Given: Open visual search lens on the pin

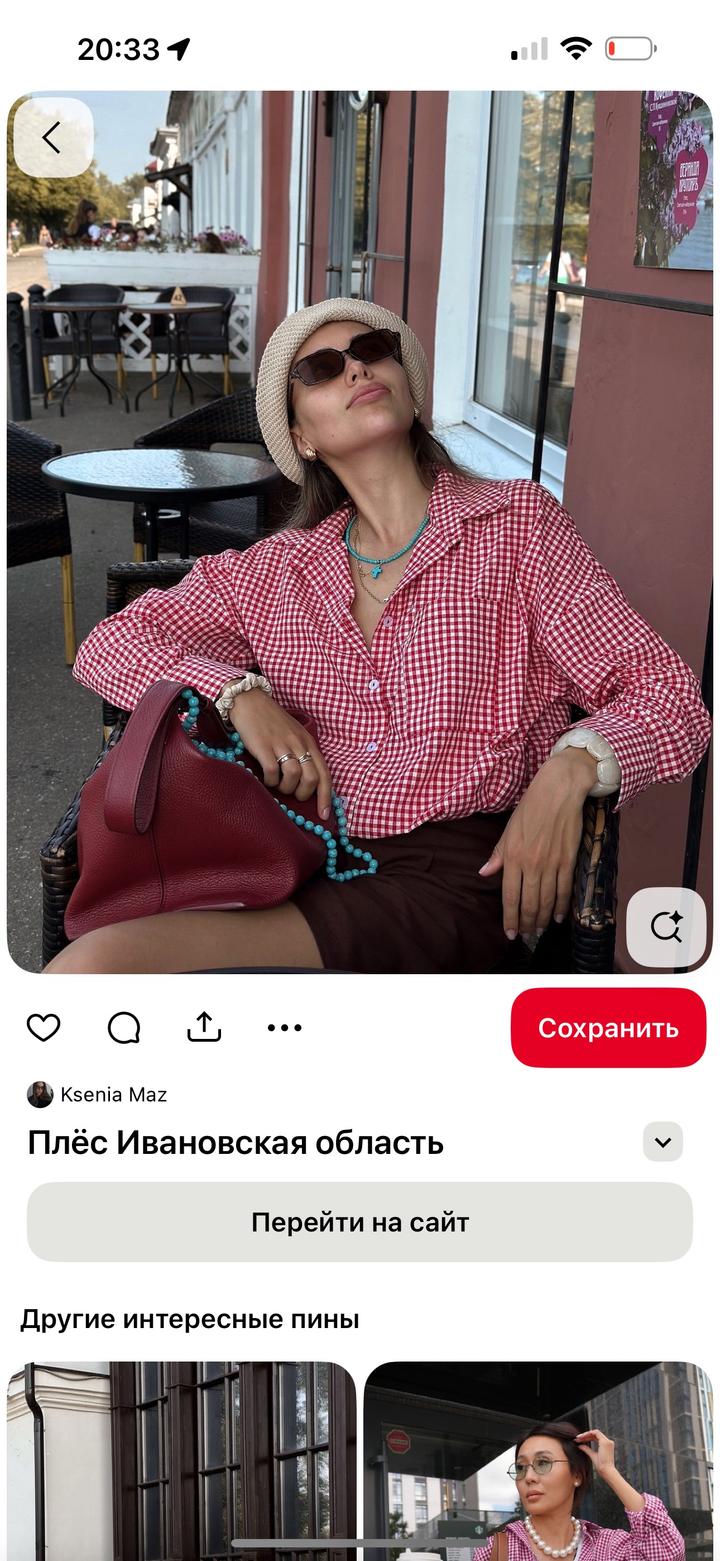Looking at the screenshot, I should (666, 927).
